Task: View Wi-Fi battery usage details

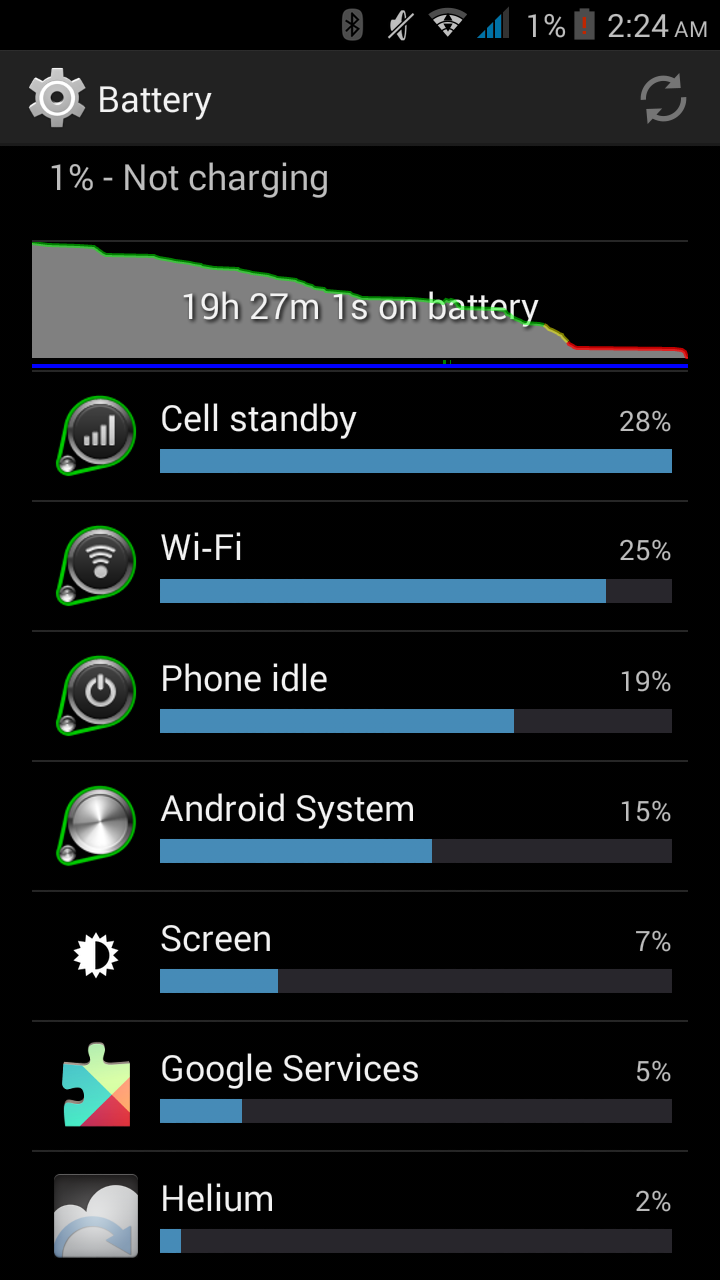Action: coord(360,567)
